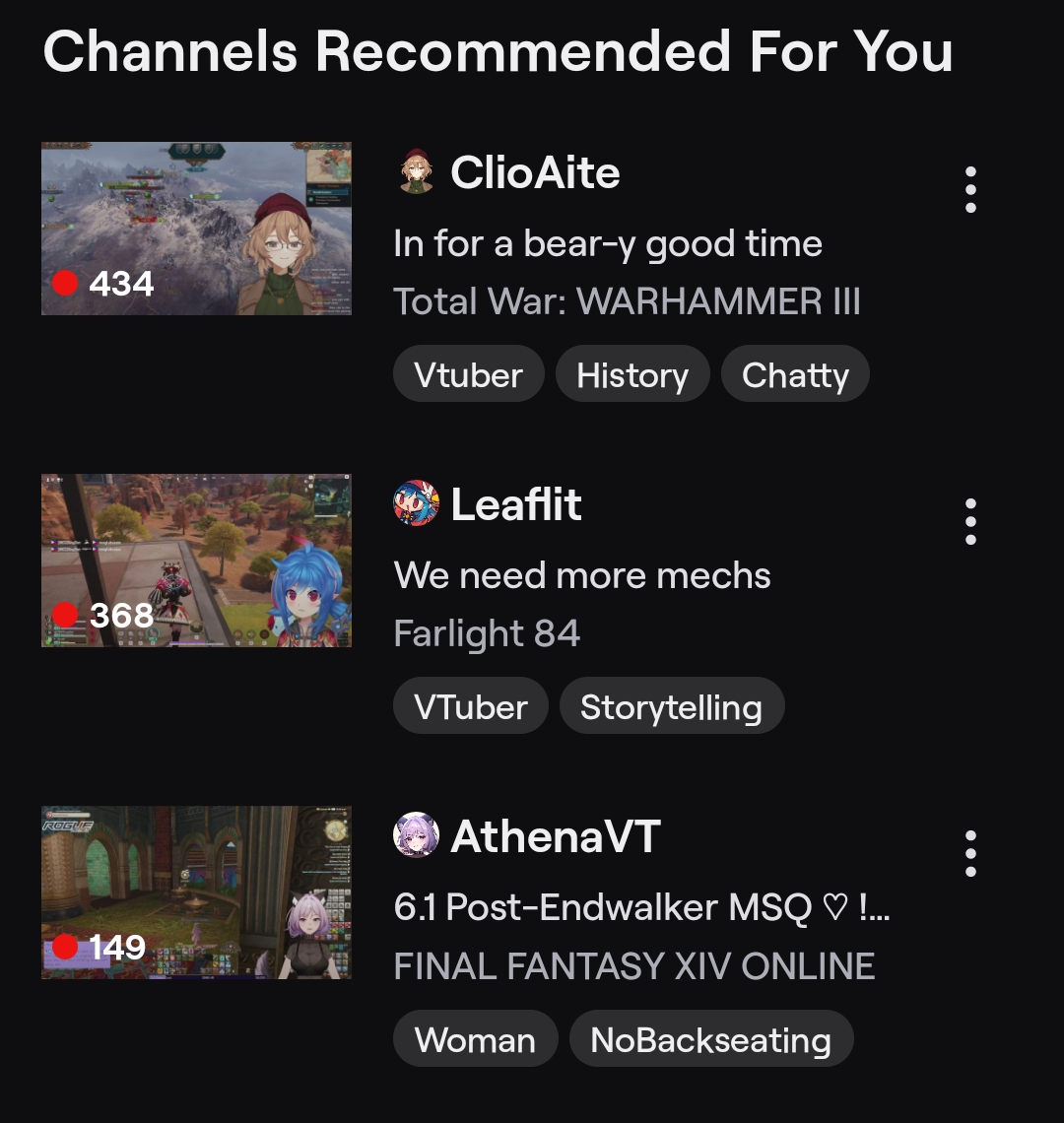This screenshot has width=1064, height=1123.
Task: Open ClioAite's live stream thumbnail
Action: pyautogui.click(x=196, y=229)
